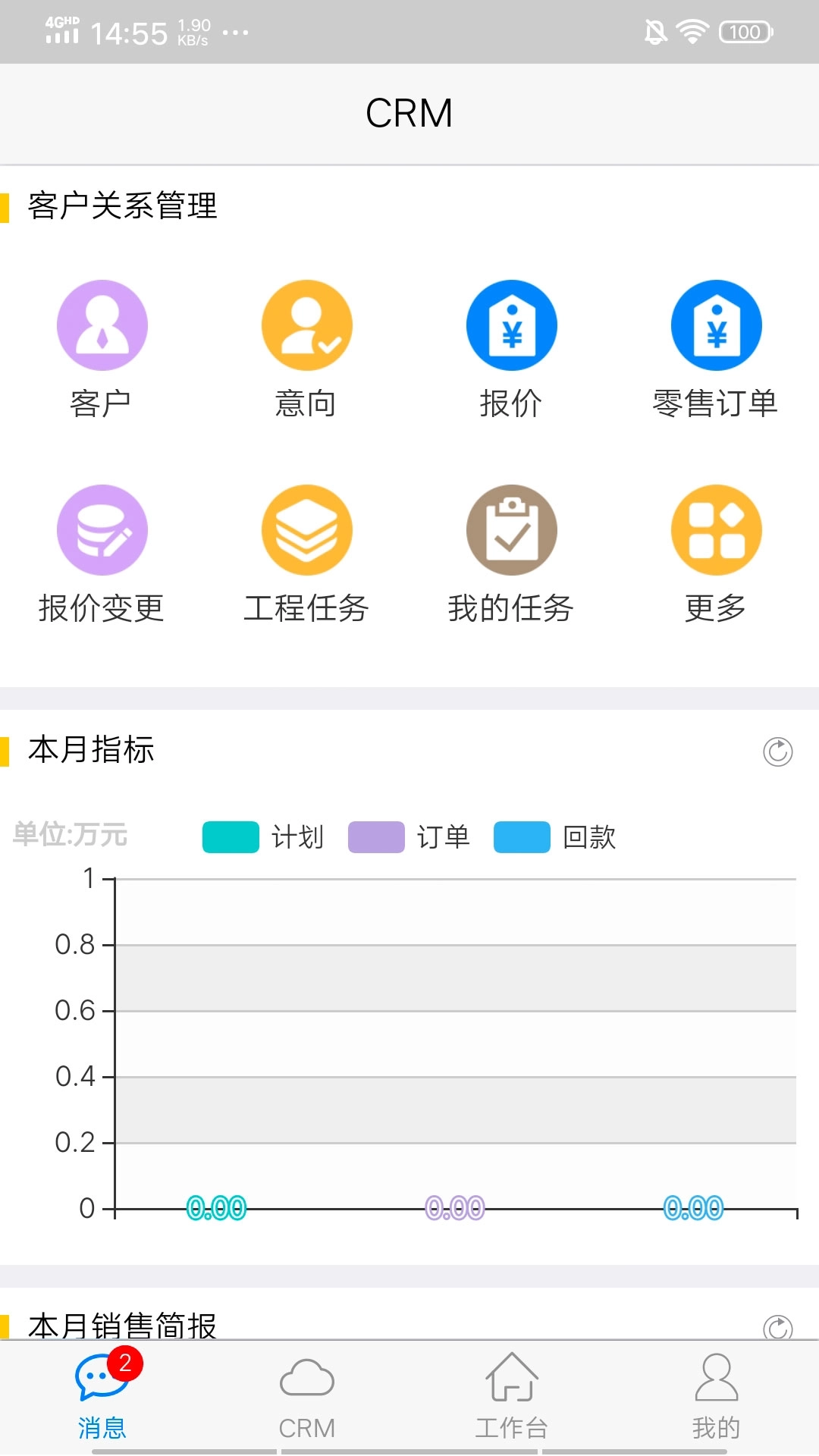This screenshot has width=819, height=1456.
Task: Refresh the 本月指标 monthly indicators chart
Action: click(x=777, y=752)
